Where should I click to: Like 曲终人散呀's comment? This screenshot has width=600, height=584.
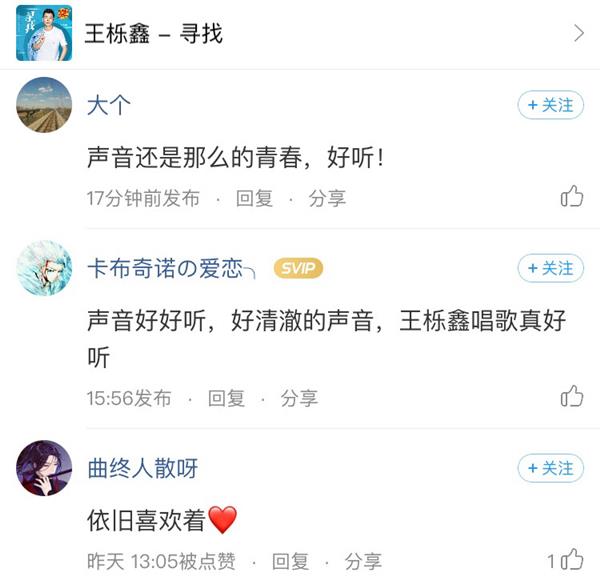click(571, 559)
